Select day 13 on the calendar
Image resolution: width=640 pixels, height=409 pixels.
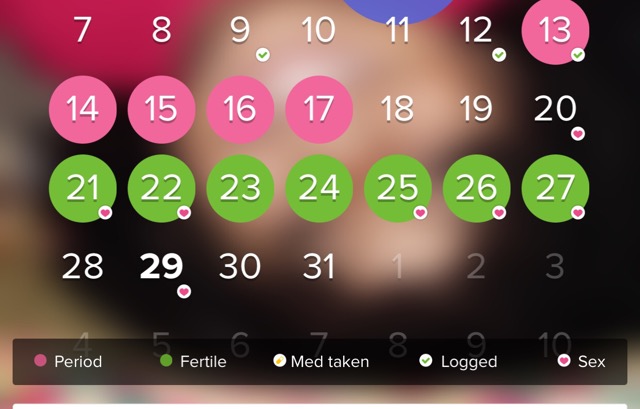click(x=555, y=30)
